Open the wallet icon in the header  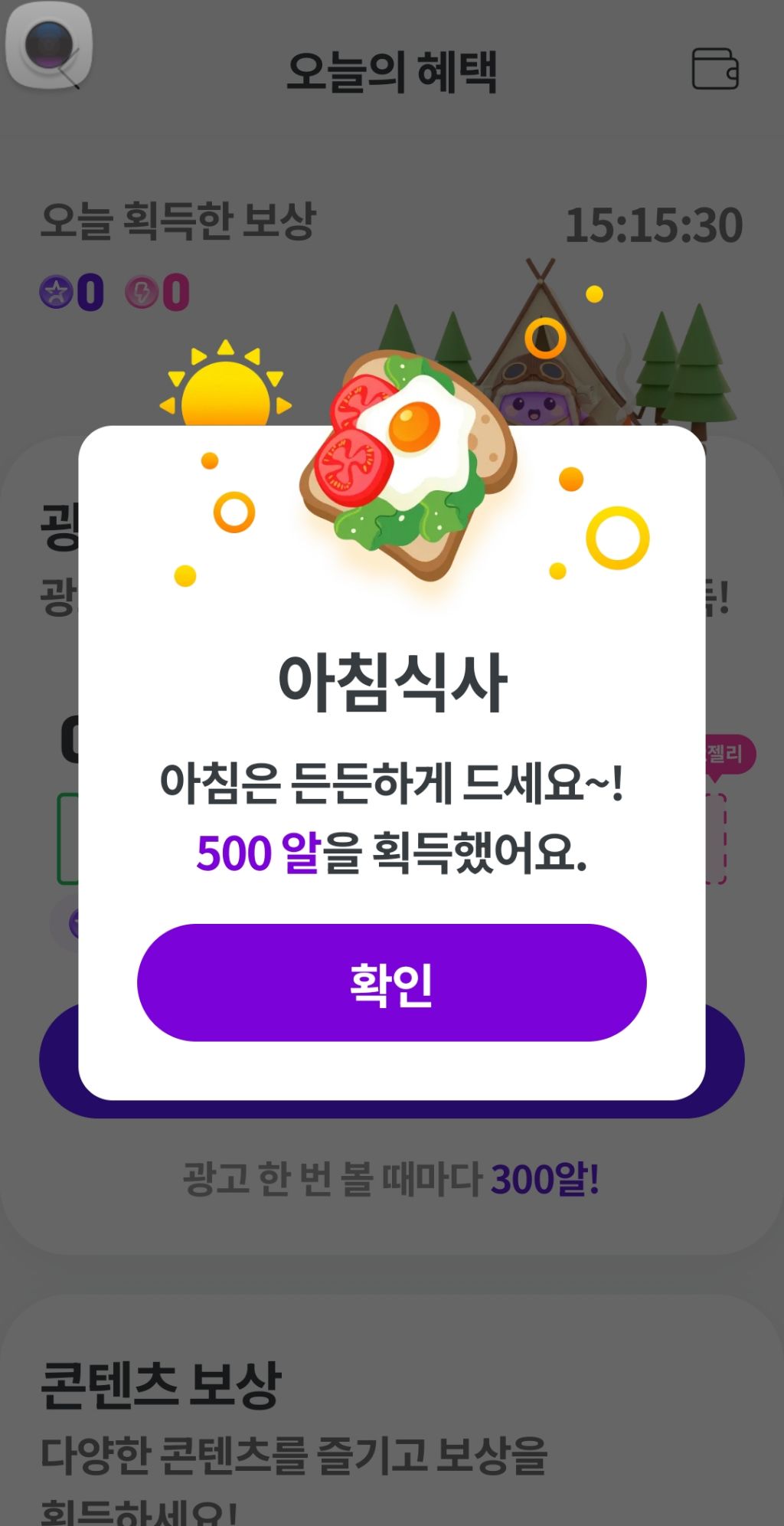[715, 69]
